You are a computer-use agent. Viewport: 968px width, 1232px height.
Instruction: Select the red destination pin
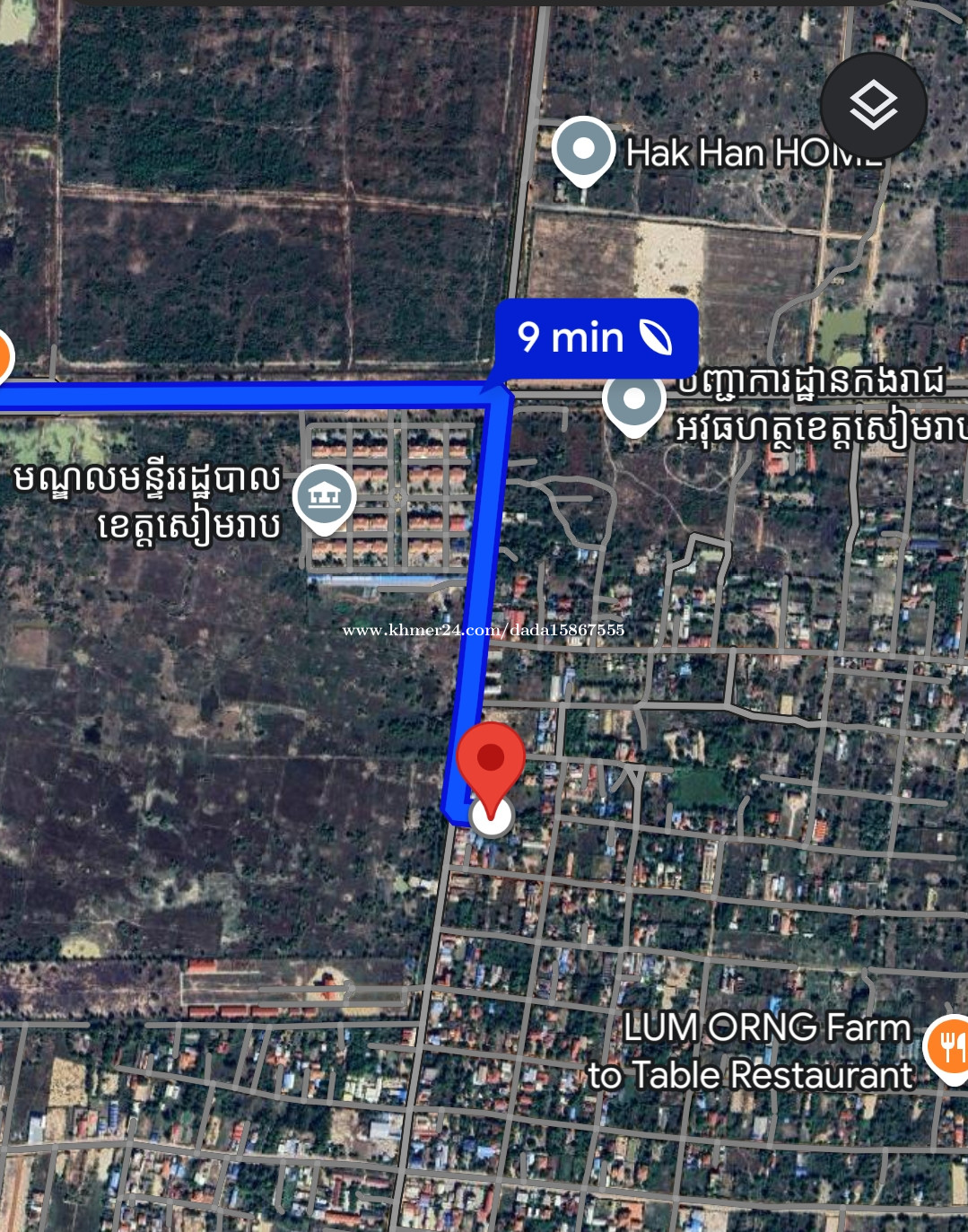[491, 761]
